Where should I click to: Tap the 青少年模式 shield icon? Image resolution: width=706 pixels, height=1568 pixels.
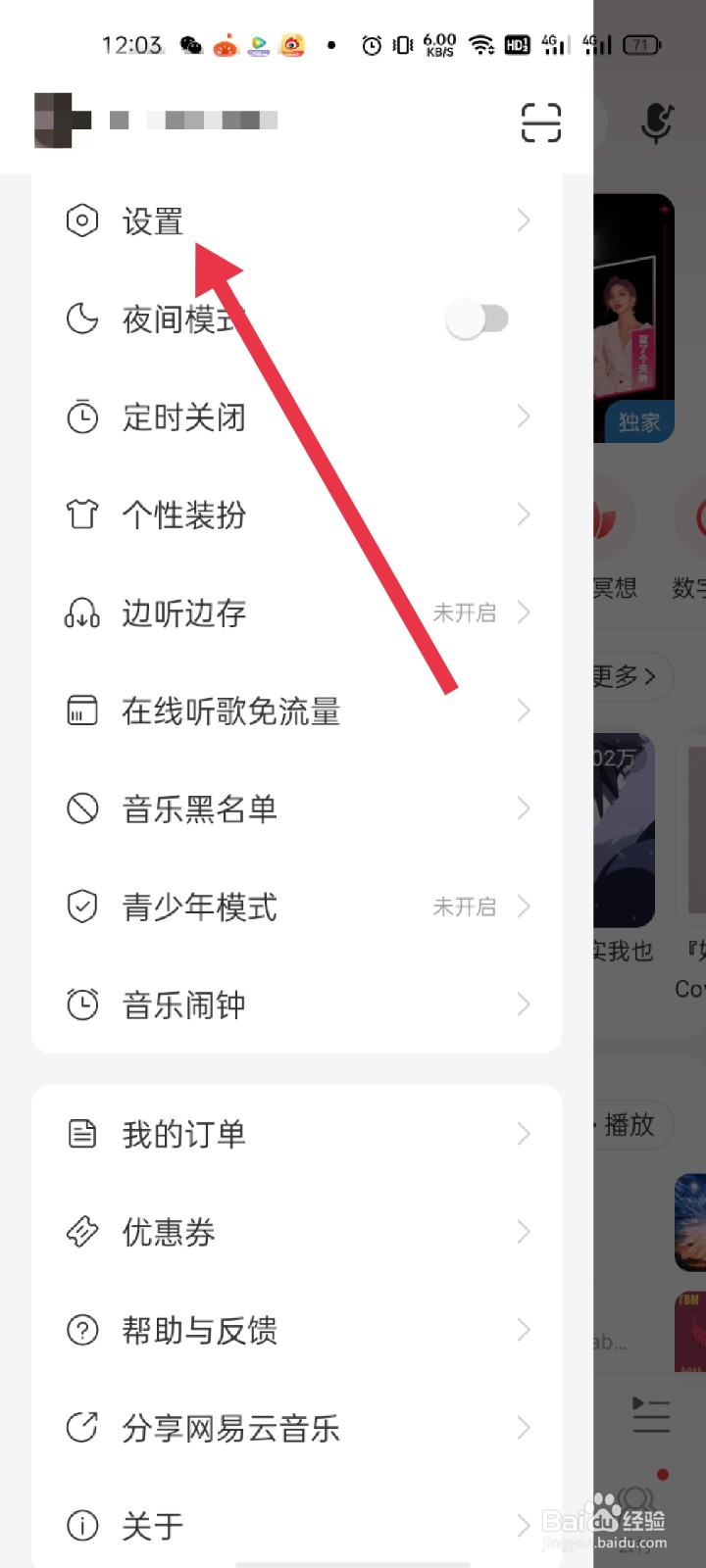coord(83,906)
